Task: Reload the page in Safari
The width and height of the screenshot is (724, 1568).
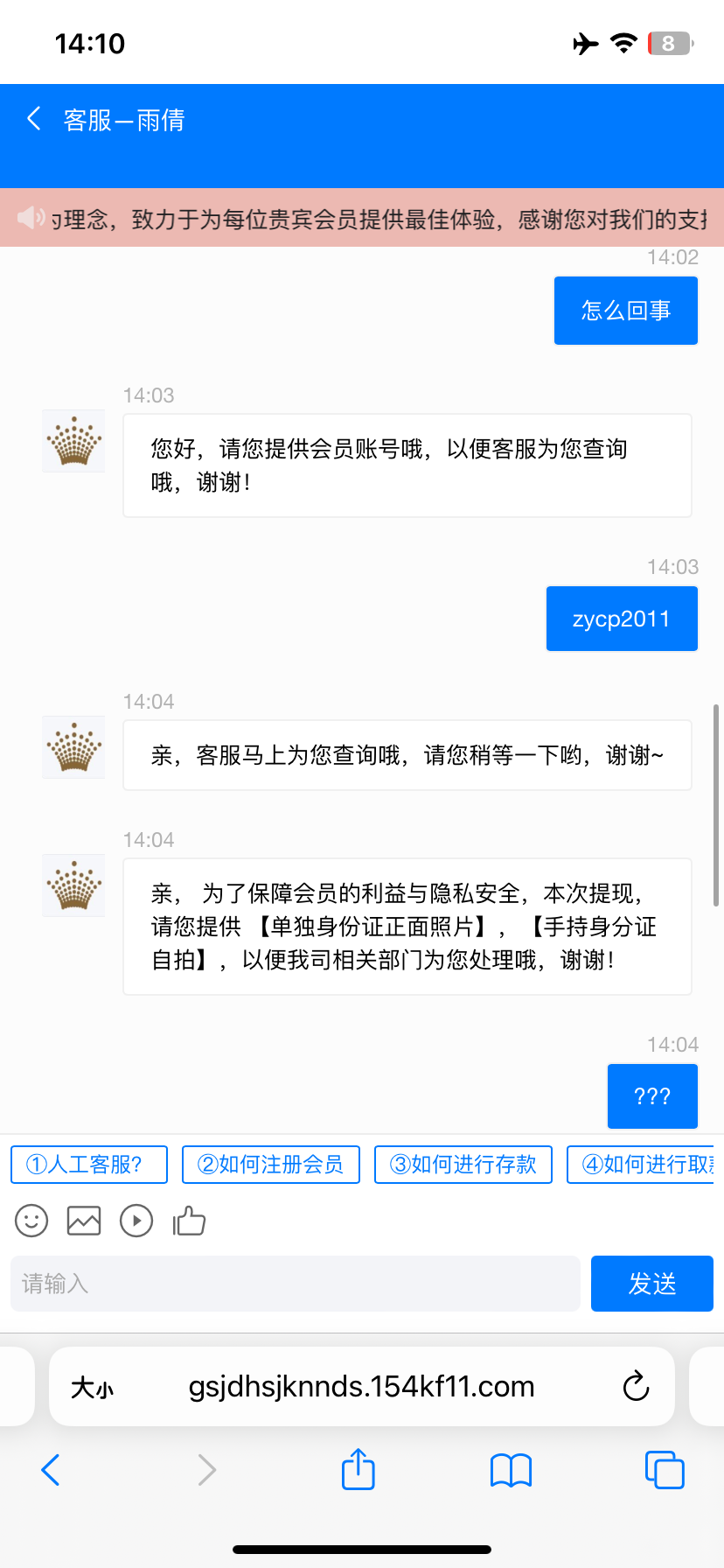Action: (636, 1387)
